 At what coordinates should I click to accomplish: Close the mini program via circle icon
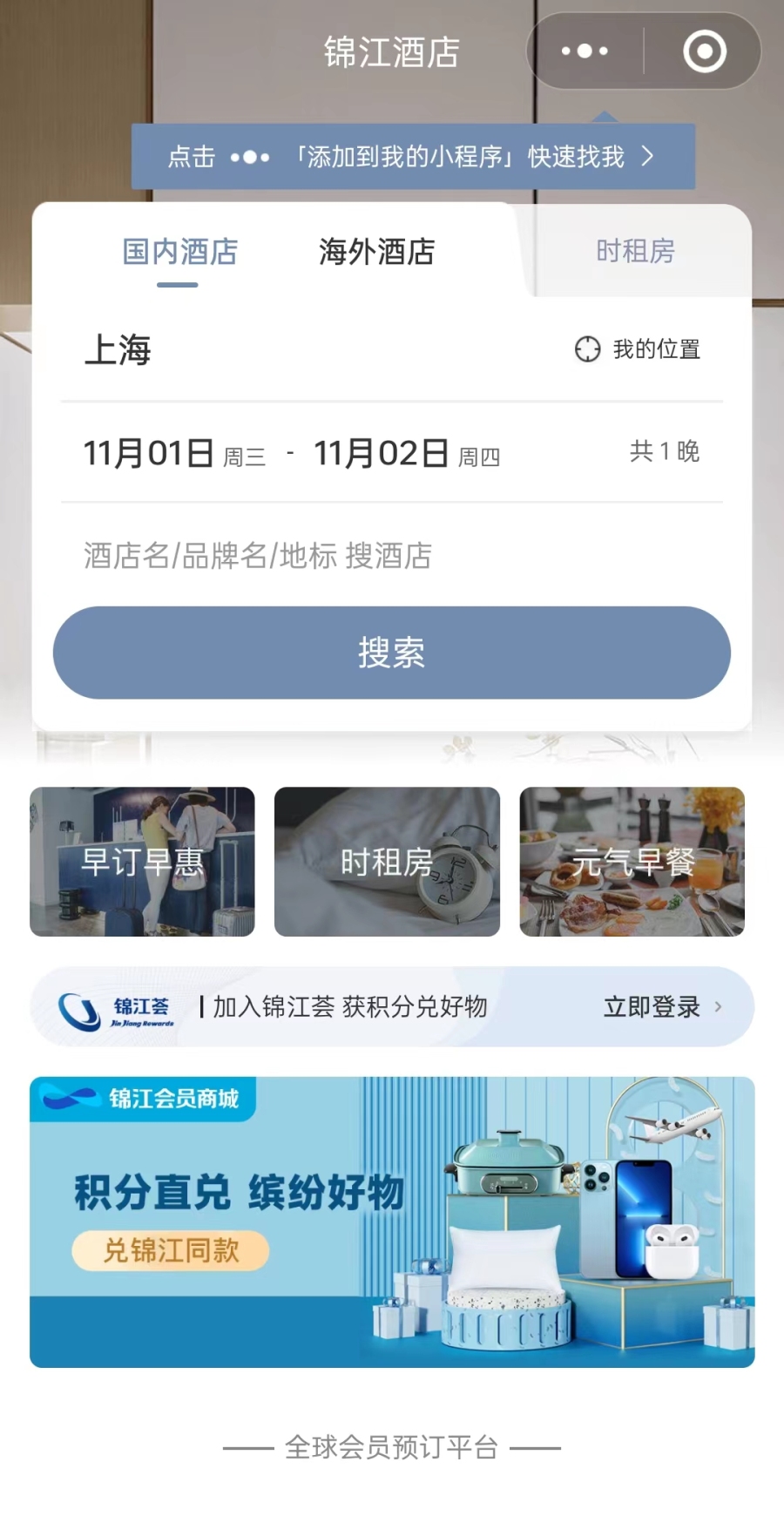point(704,51)
